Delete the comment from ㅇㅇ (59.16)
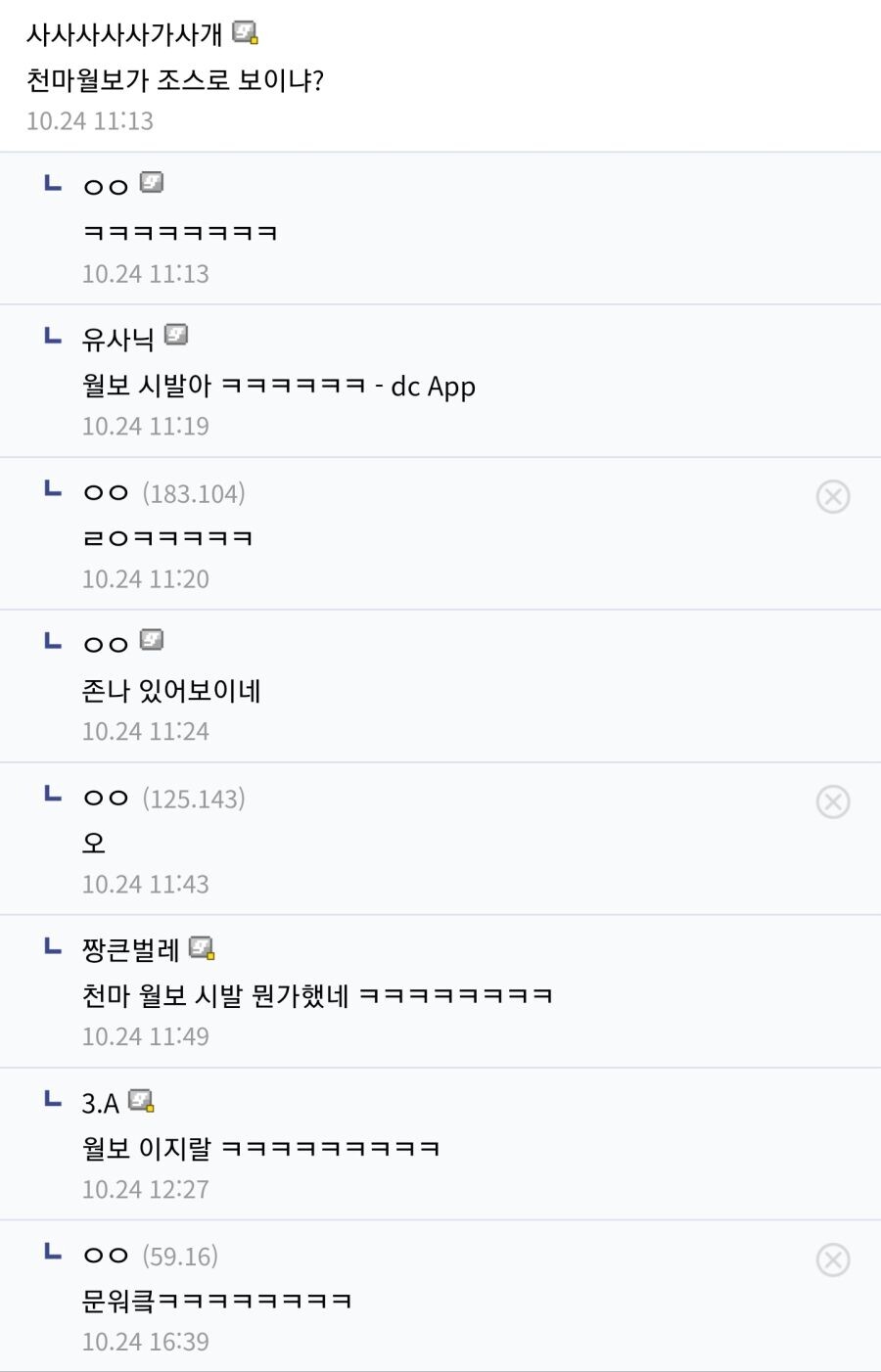This screenshot has height=1372, width=881. 833,1260
